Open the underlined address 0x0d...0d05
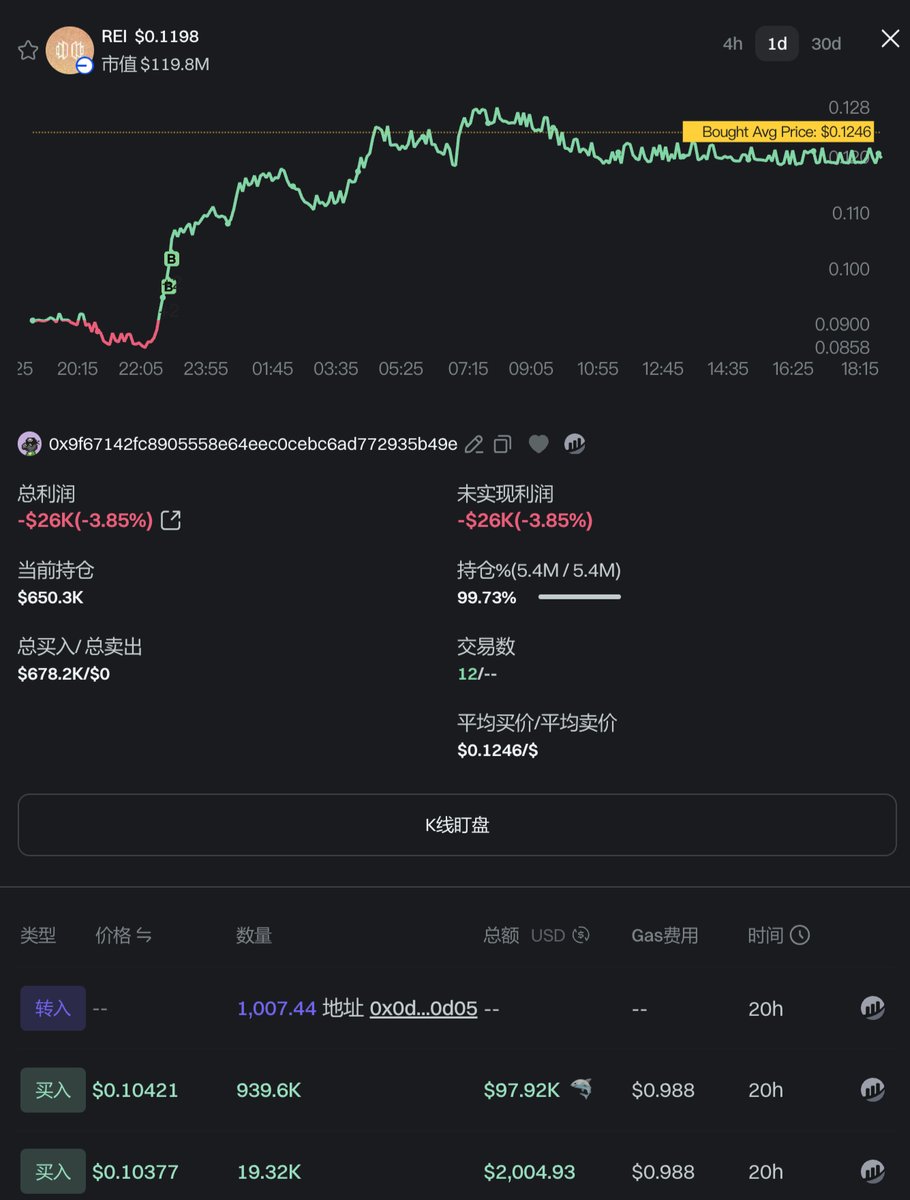Image resolution: width=910 pixels, height=1200 pixels. [423, 1008]
